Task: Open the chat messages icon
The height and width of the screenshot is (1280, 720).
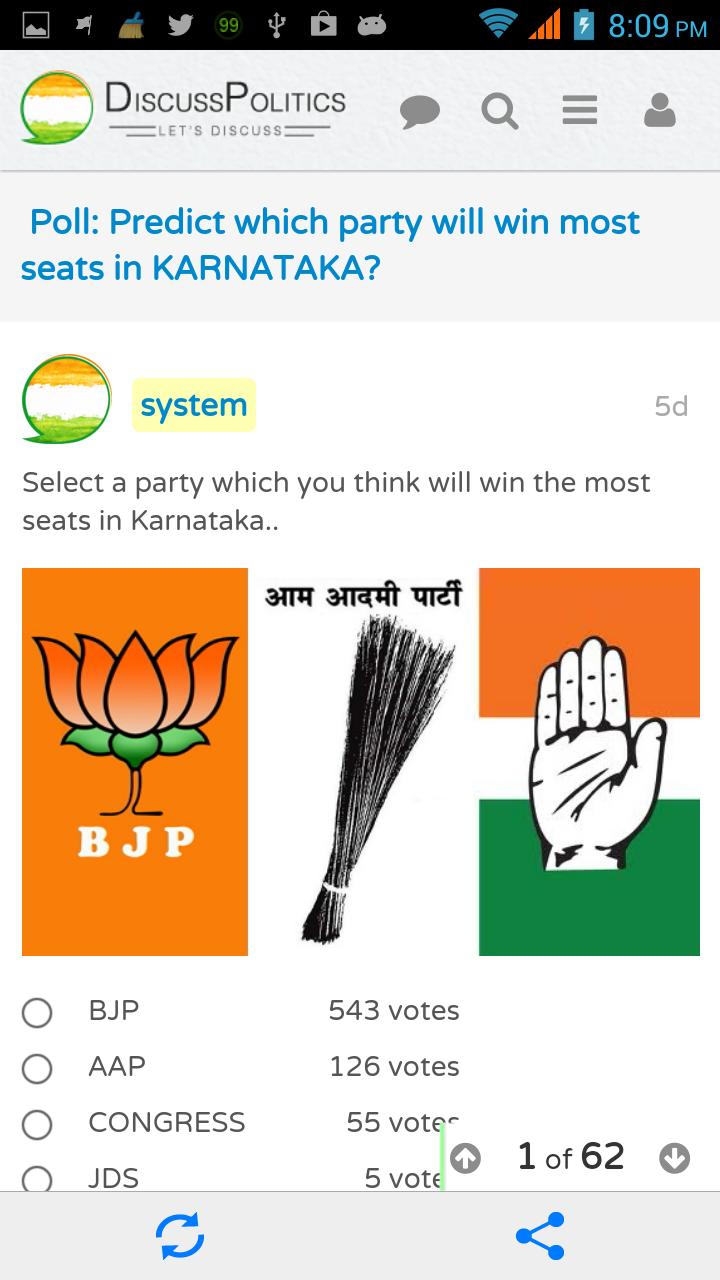Action: (x=421, y=111)
